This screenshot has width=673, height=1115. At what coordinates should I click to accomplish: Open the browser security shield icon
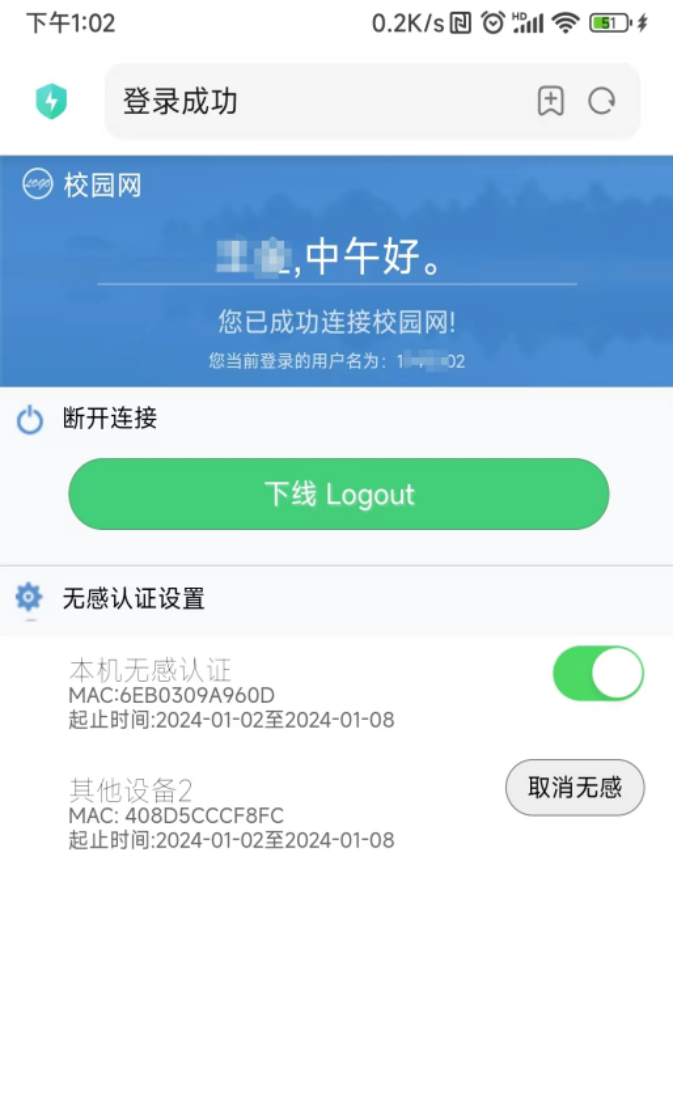click(51, 101)
